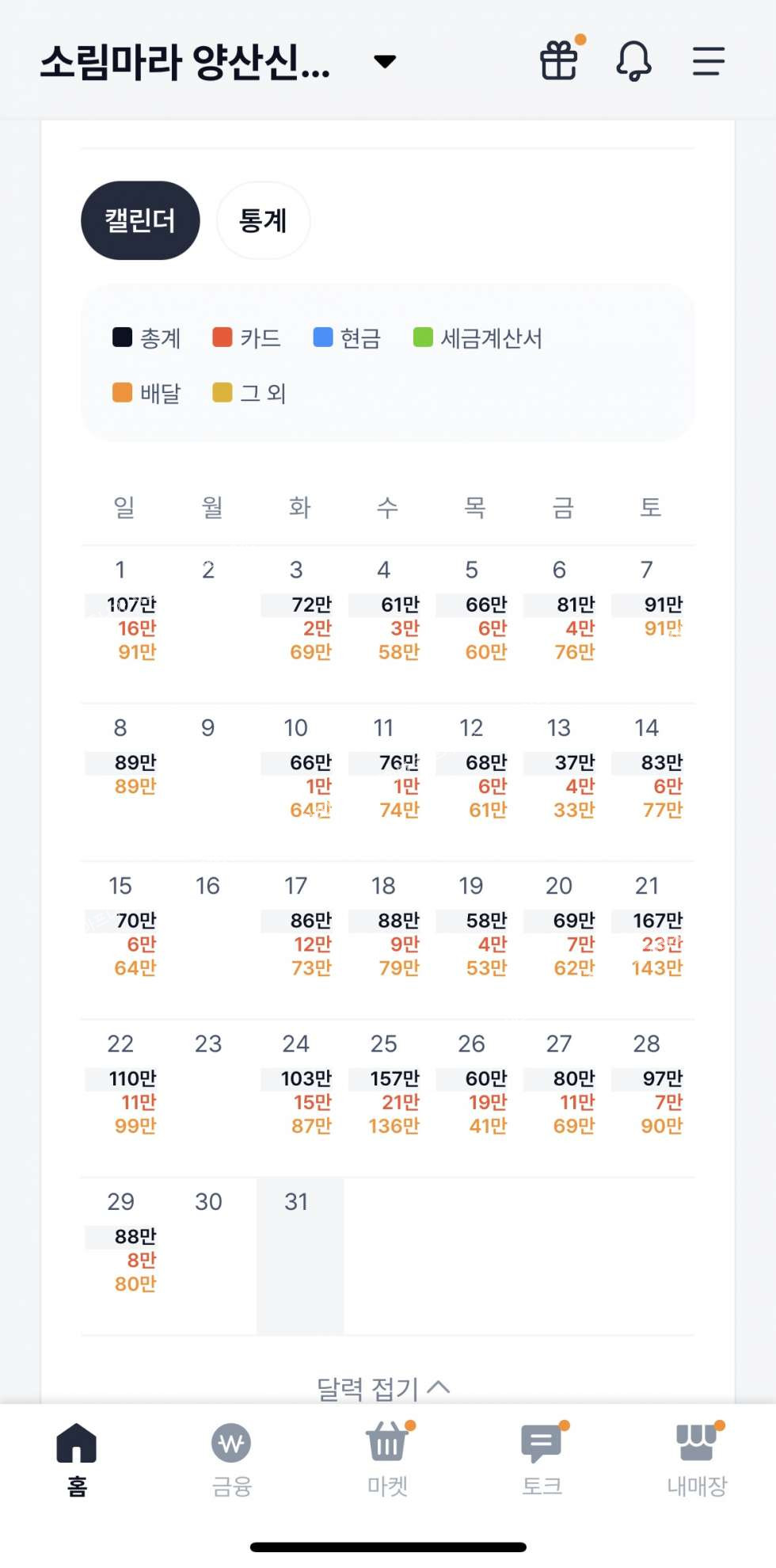Switch to the 토크 tab
The image size is (776, 1568).
(x=542, y=1459)
